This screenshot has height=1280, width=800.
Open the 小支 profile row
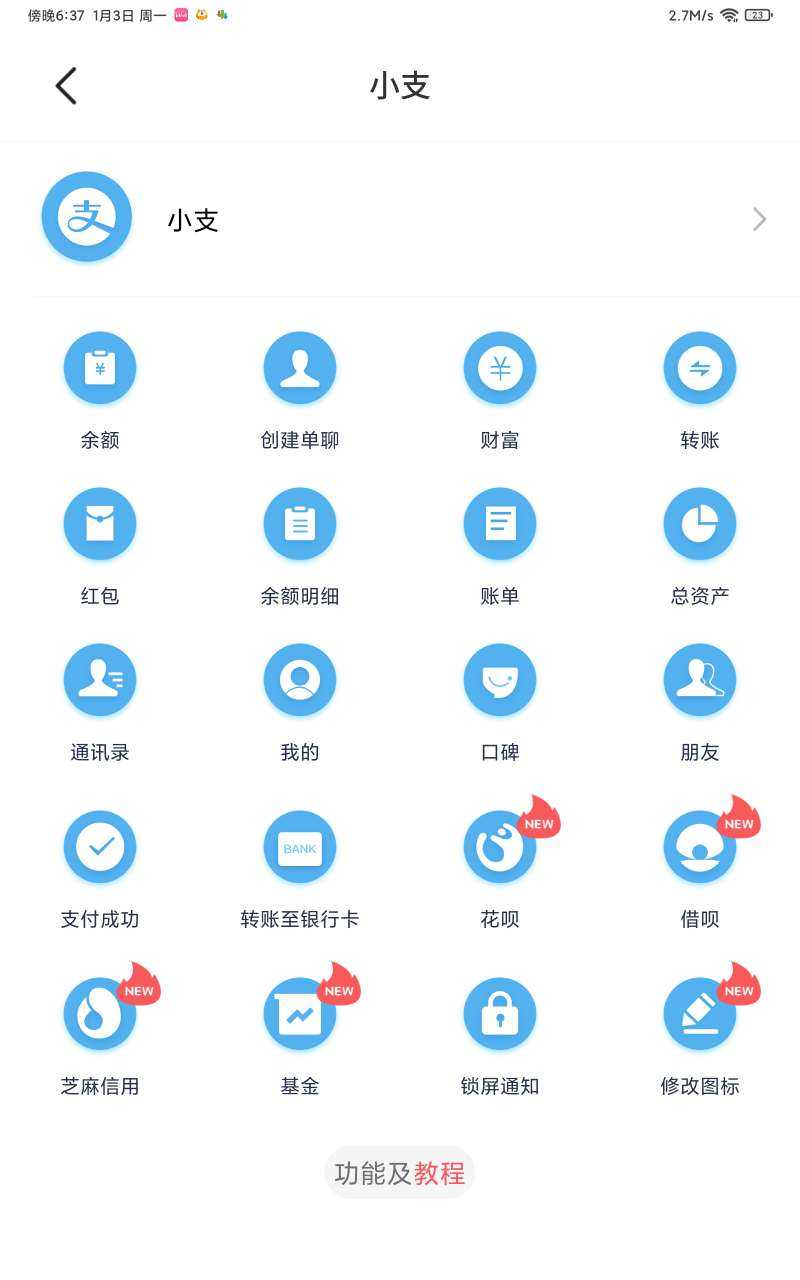coord(400,219)
